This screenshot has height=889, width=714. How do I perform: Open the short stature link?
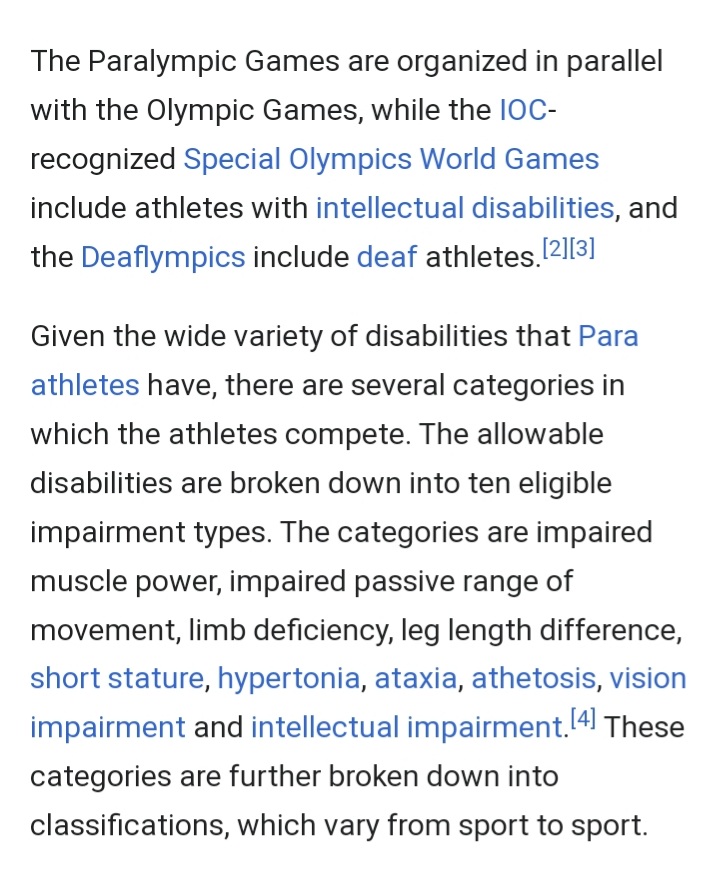(117, 678)
